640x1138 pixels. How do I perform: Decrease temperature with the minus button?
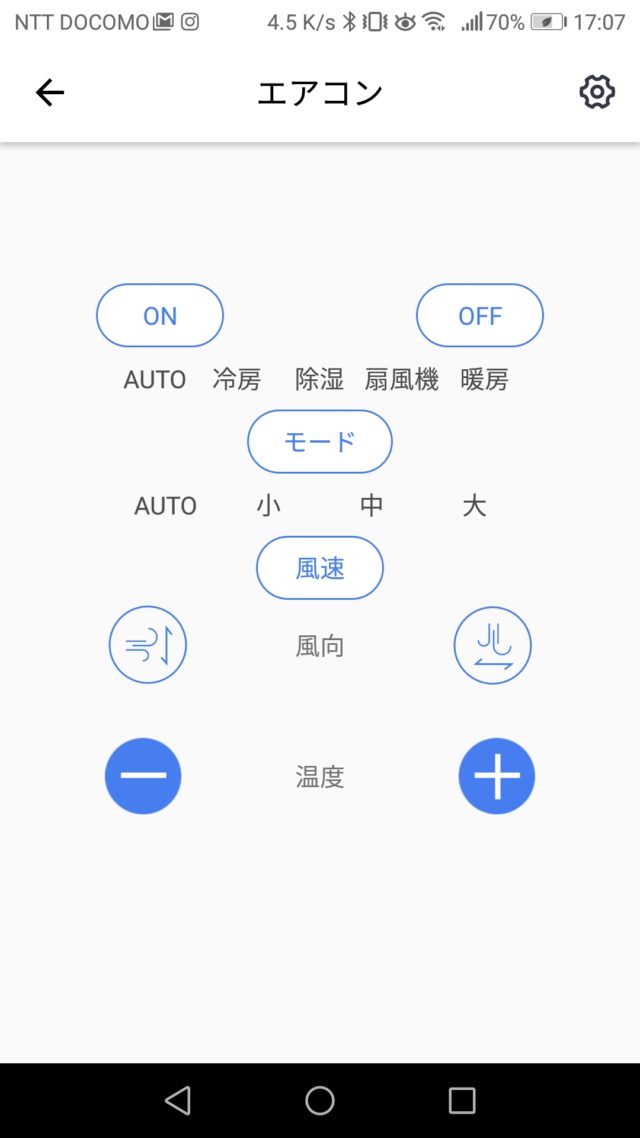[143, 776]
